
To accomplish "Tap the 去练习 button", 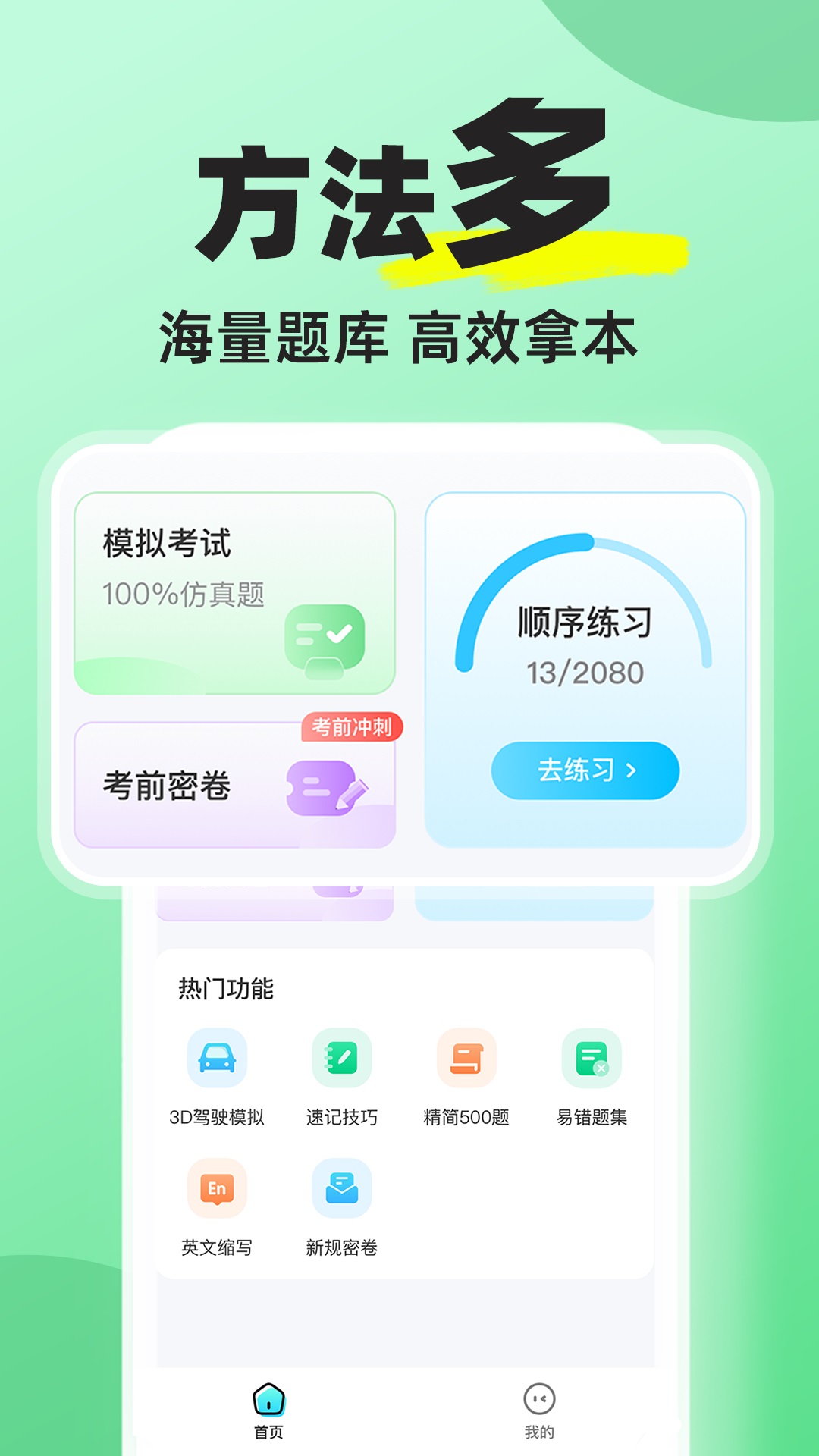I will [586, 769].
